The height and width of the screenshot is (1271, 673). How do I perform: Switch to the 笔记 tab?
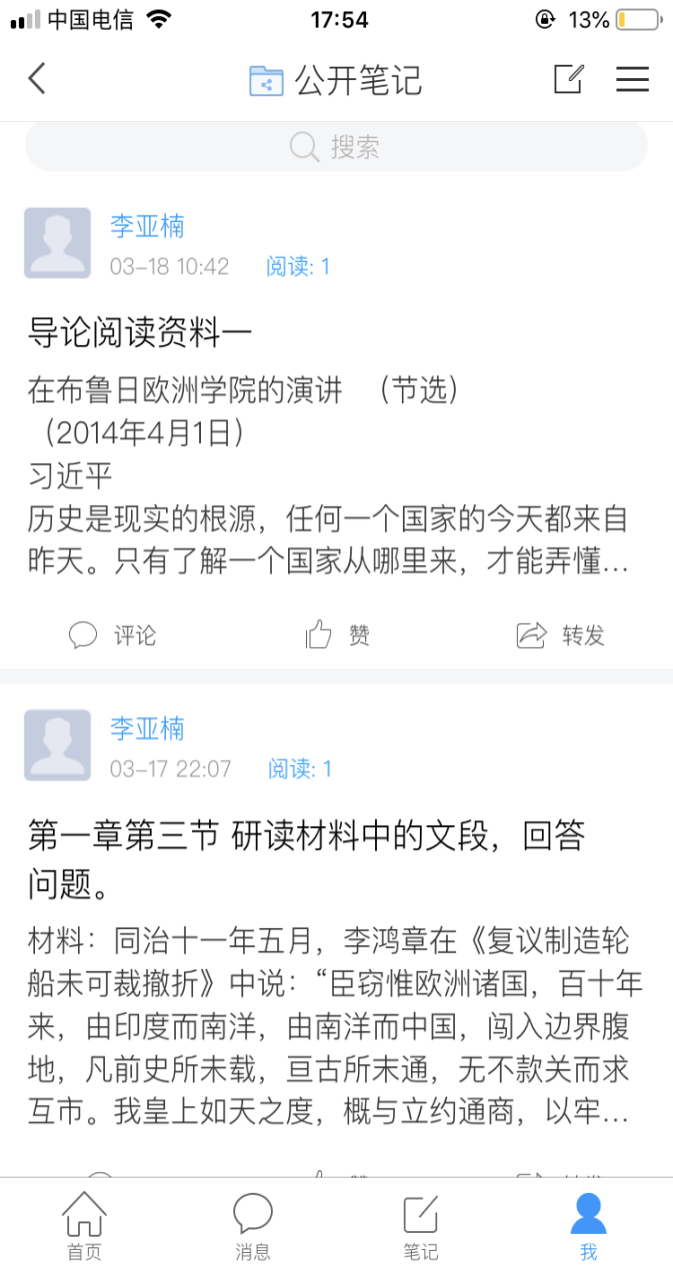click(x=421, y=1226)
